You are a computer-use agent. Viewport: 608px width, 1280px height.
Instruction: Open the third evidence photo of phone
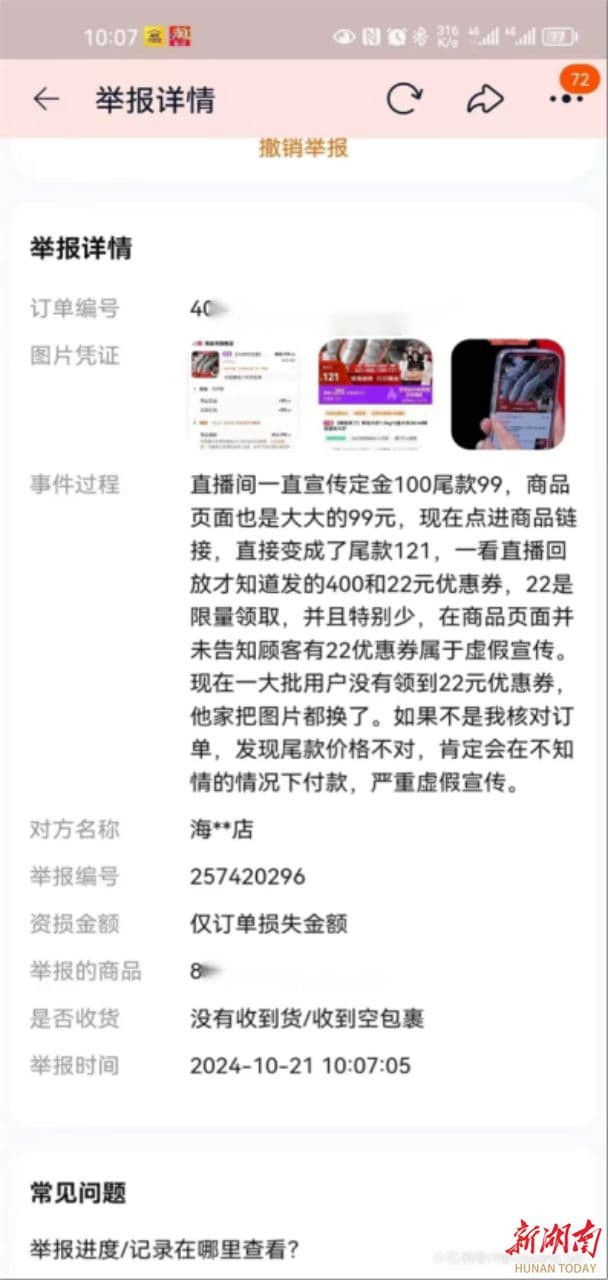[508, 394]
